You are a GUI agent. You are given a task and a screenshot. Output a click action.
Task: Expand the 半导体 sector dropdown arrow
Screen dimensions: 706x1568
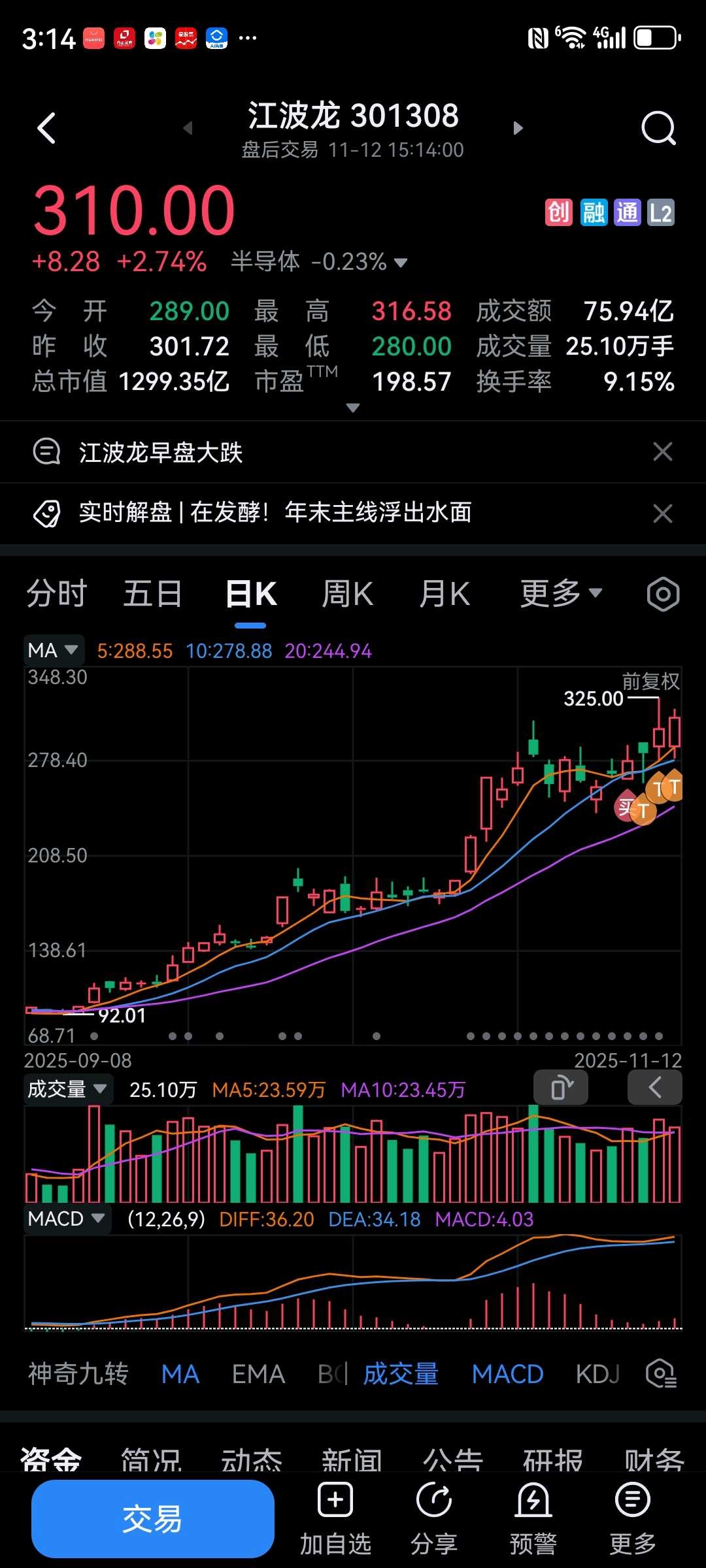pyautogui.click(x=401, y=261)
